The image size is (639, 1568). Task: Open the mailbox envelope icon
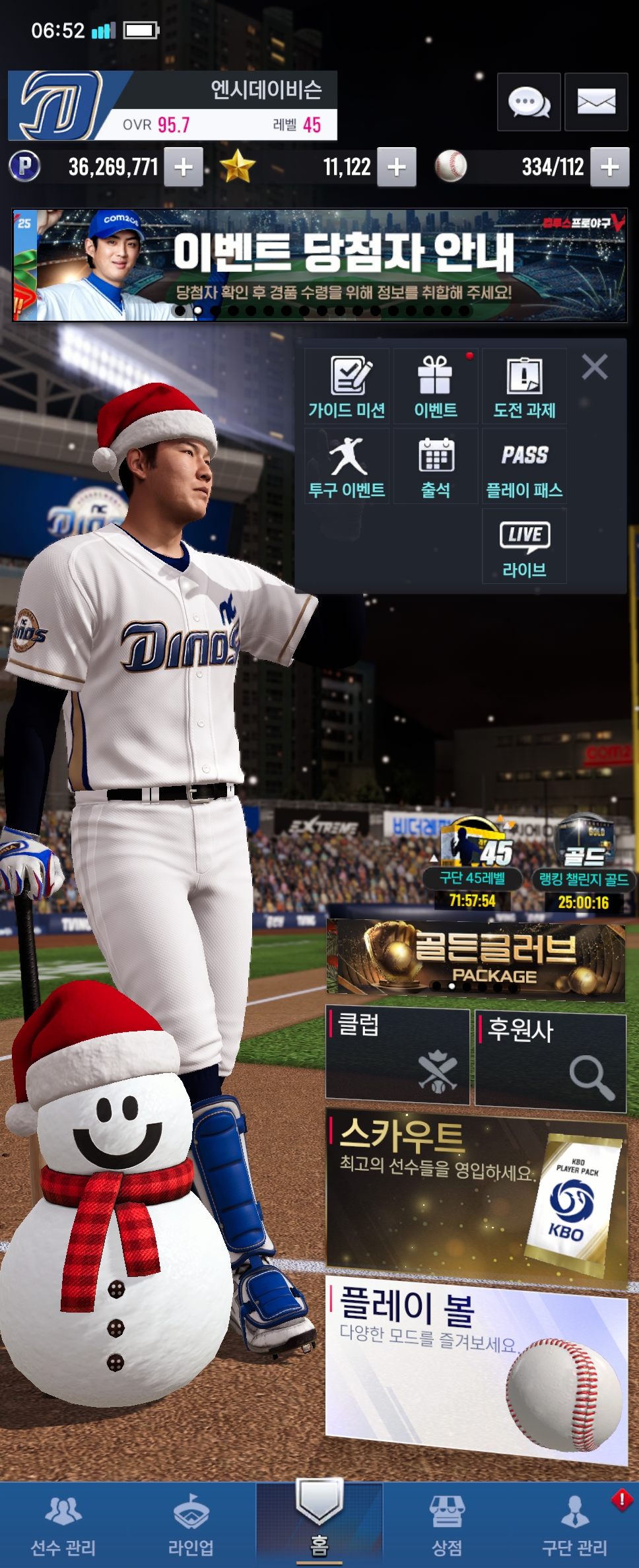596,102
